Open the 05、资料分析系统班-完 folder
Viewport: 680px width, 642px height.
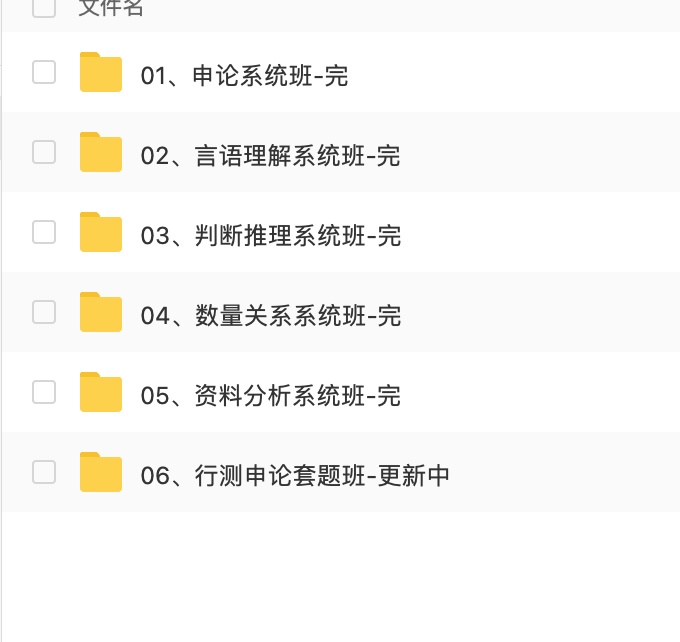(x=270, y=395)
